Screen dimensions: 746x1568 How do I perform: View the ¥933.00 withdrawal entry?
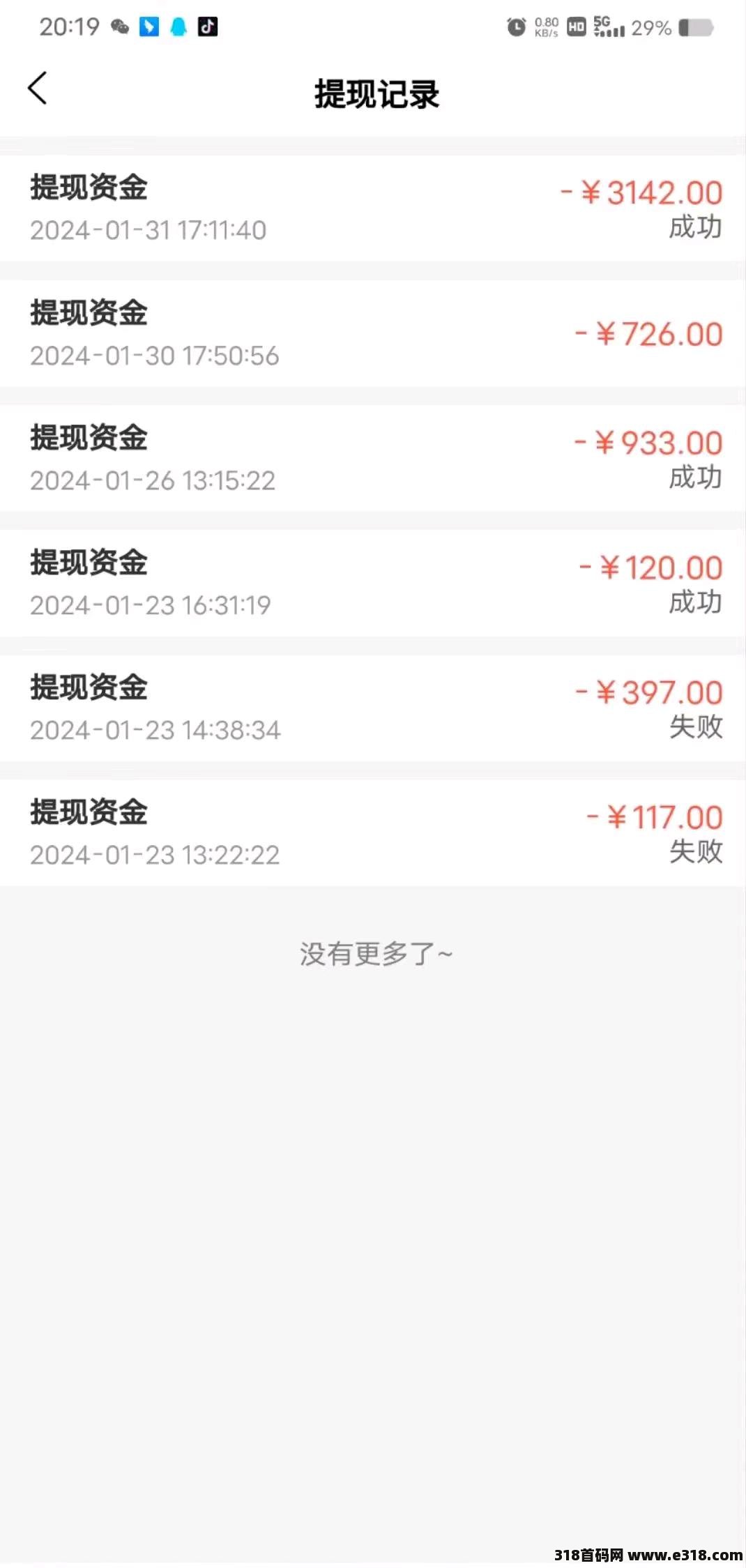click(373, 458)
